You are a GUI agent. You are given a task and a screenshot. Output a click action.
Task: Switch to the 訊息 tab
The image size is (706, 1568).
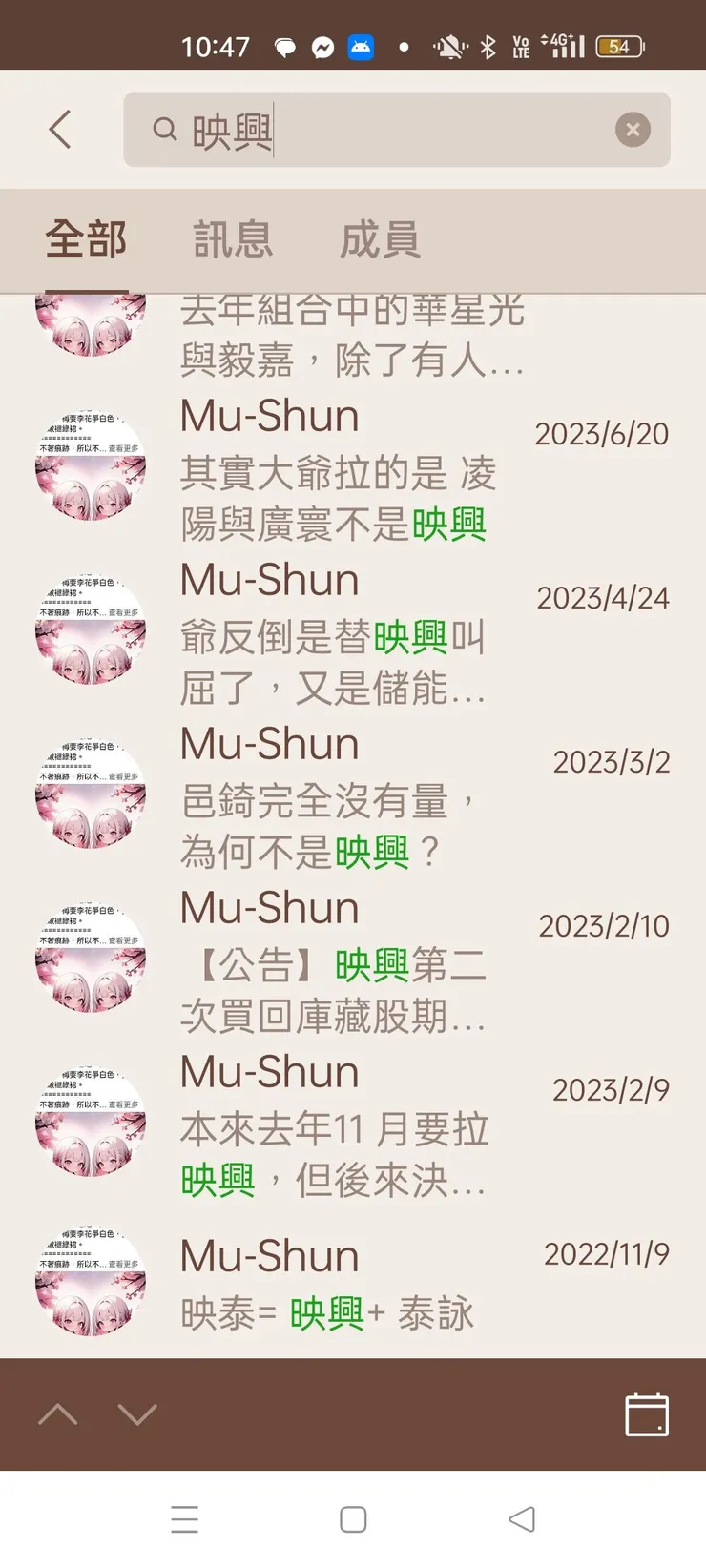232,239
